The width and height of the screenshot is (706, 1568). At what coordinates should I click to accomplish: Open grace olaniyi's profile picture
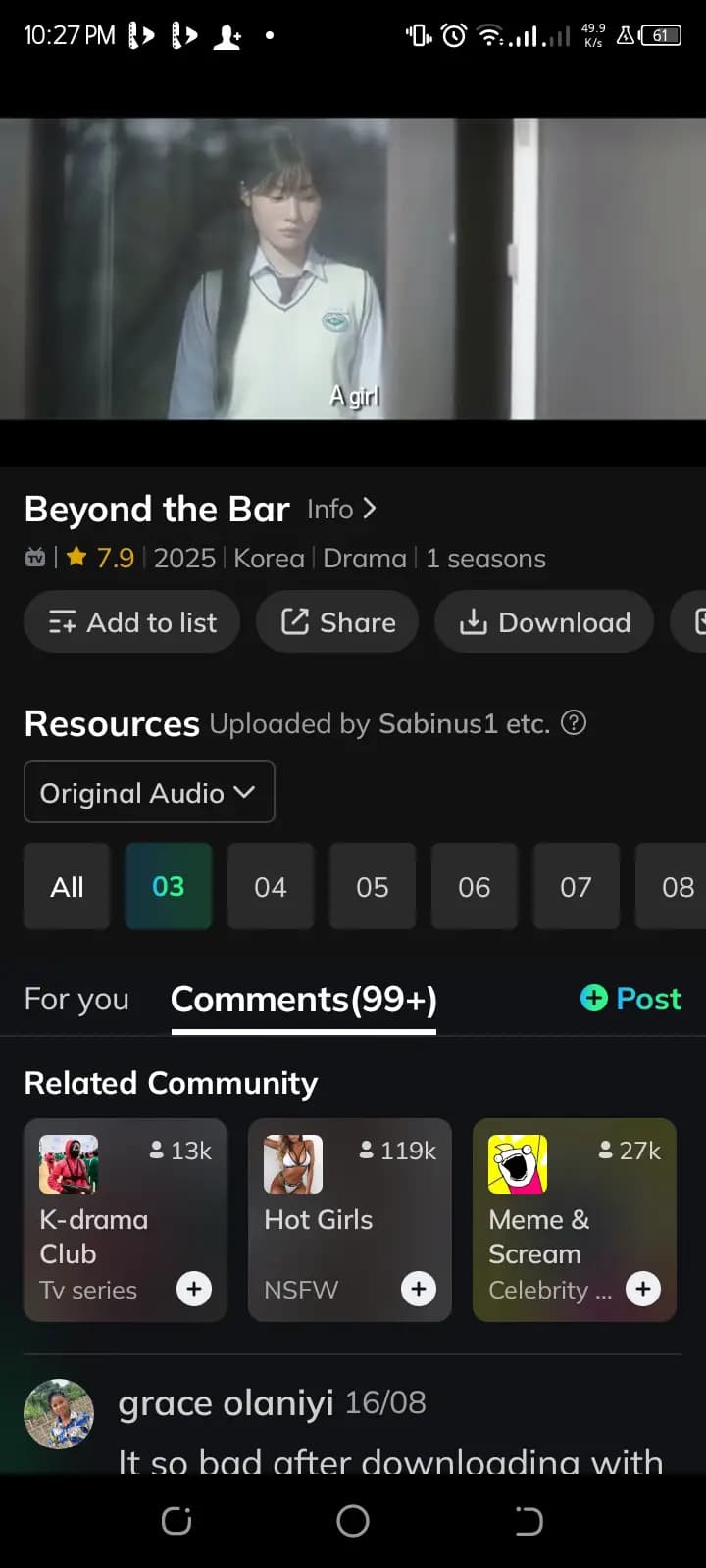coord(59,1414)
